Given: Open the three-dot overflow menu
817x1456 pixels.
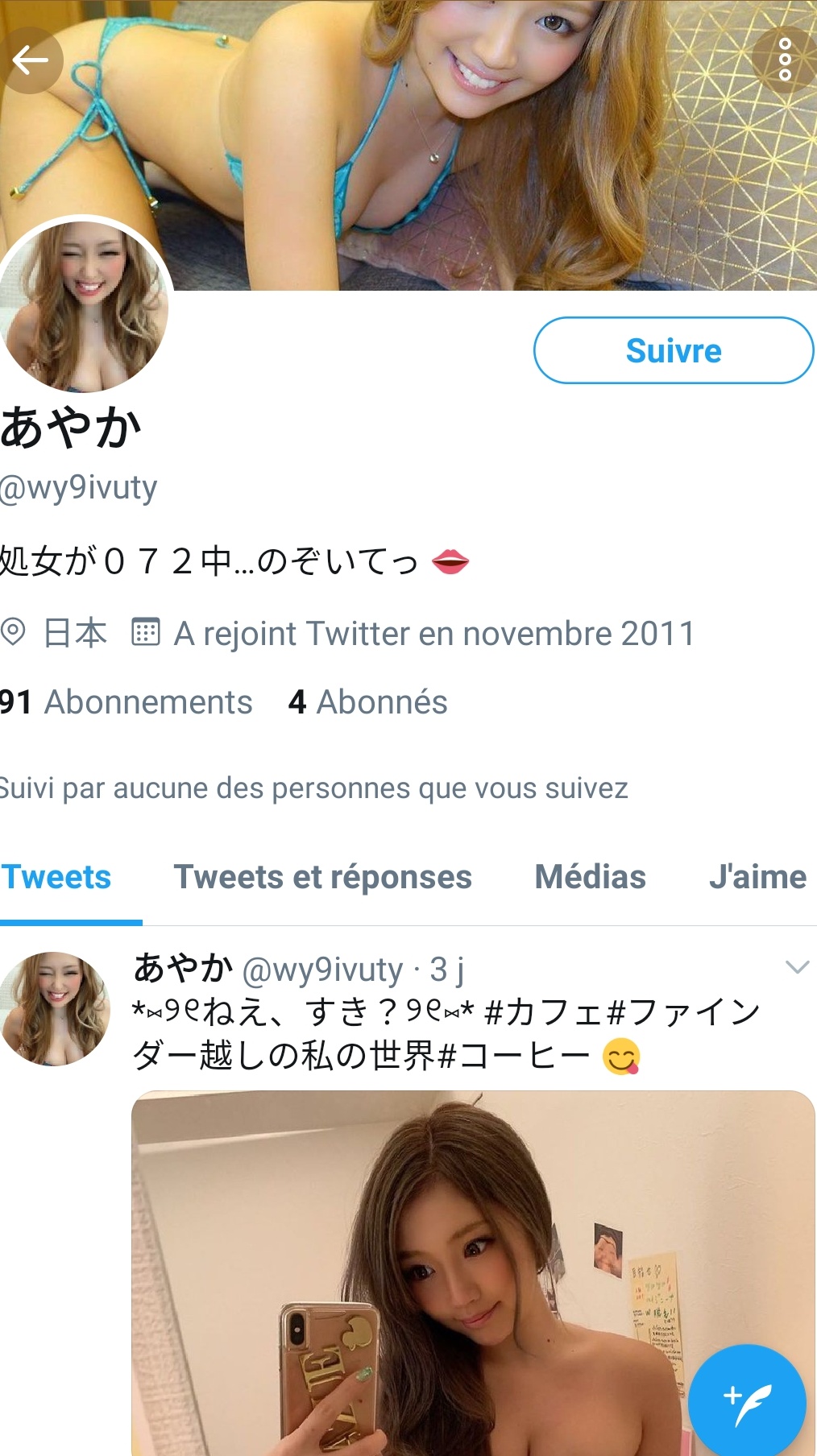Looking at the screenshot, I should pyautogui.click(x=784, y=60).
